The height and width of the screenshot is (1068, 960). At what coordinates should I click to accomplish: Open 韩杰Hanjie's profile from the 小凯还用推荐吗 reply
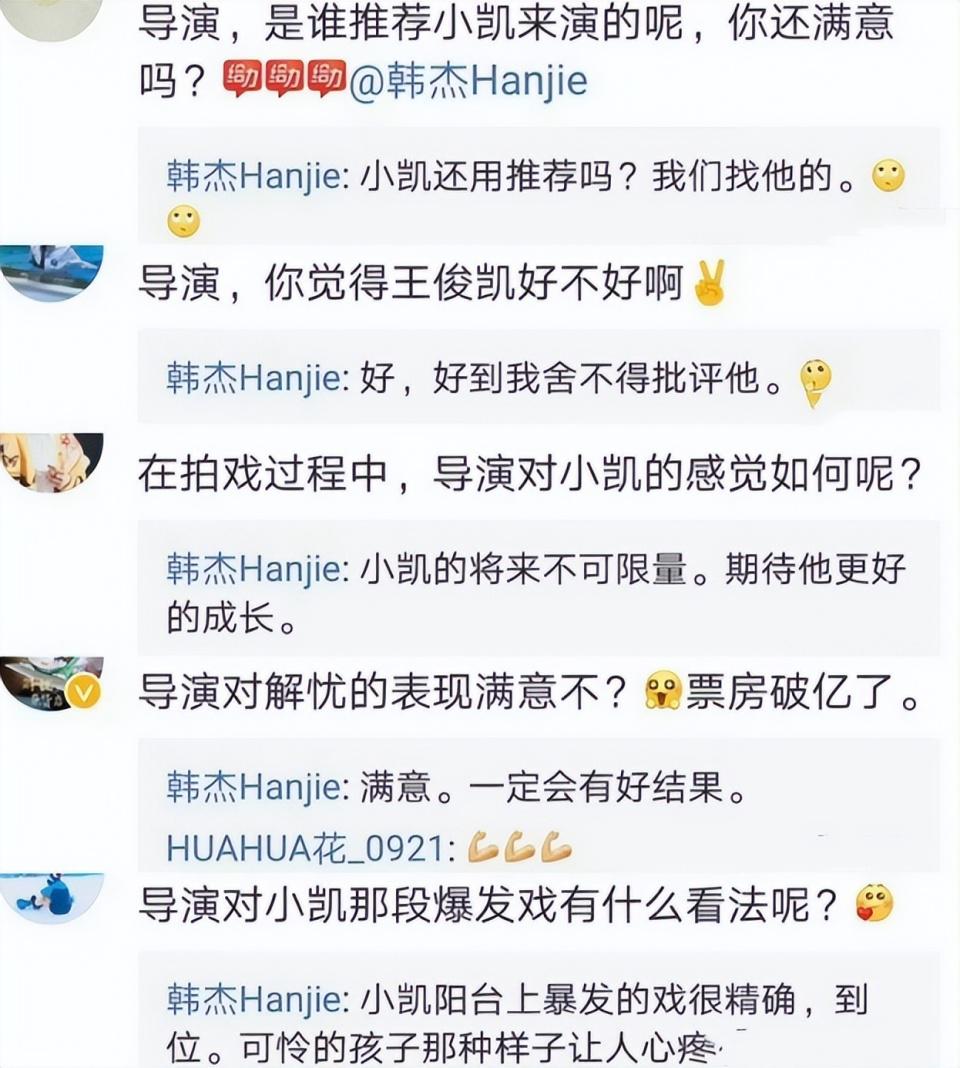[x=253, y=177]
